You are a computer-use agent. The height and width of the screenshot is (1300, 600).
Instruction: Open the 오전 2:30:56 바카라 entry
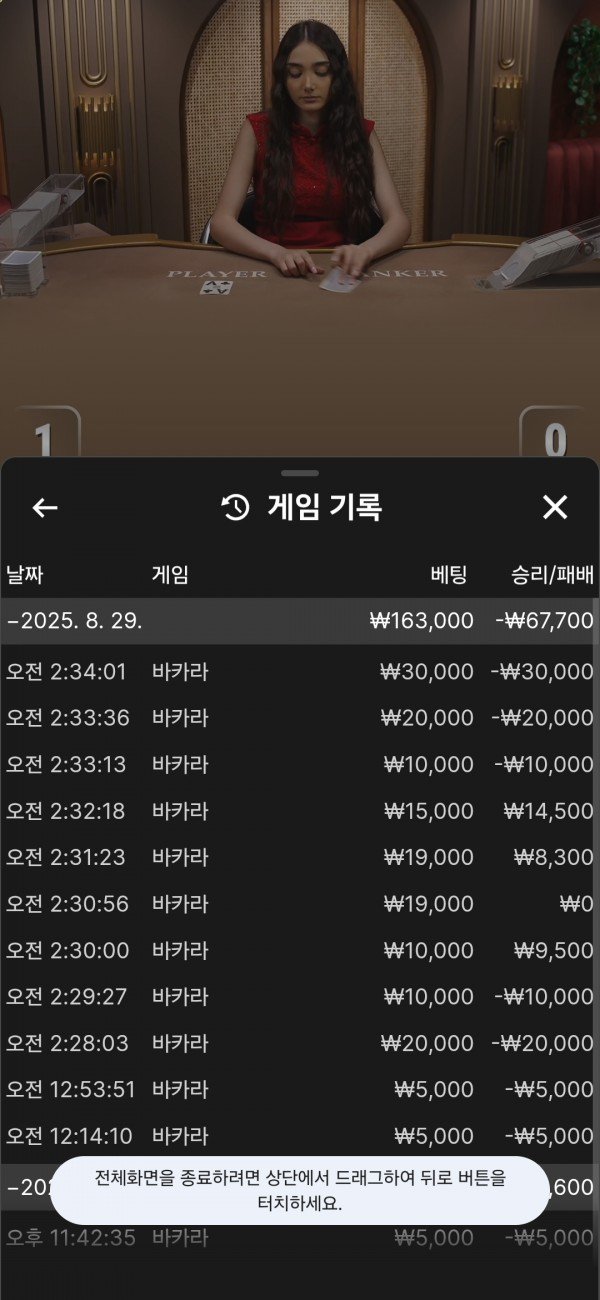[298, 904]
